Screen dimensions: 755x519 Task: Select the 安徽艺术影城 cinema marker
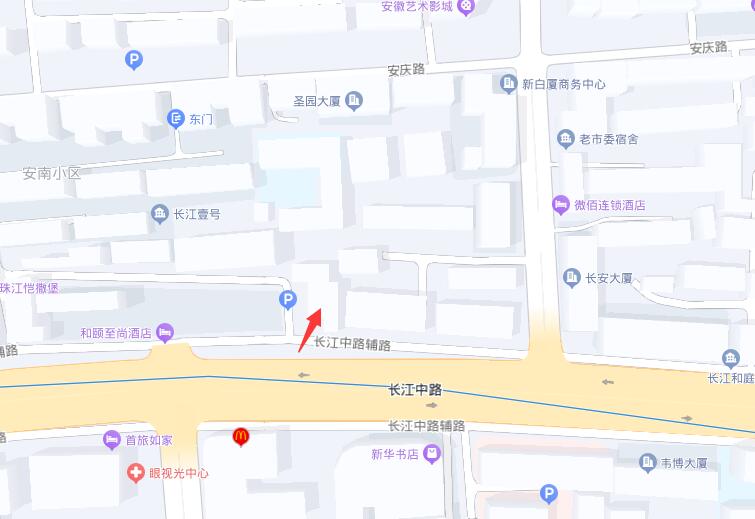(x=466, y=7)
